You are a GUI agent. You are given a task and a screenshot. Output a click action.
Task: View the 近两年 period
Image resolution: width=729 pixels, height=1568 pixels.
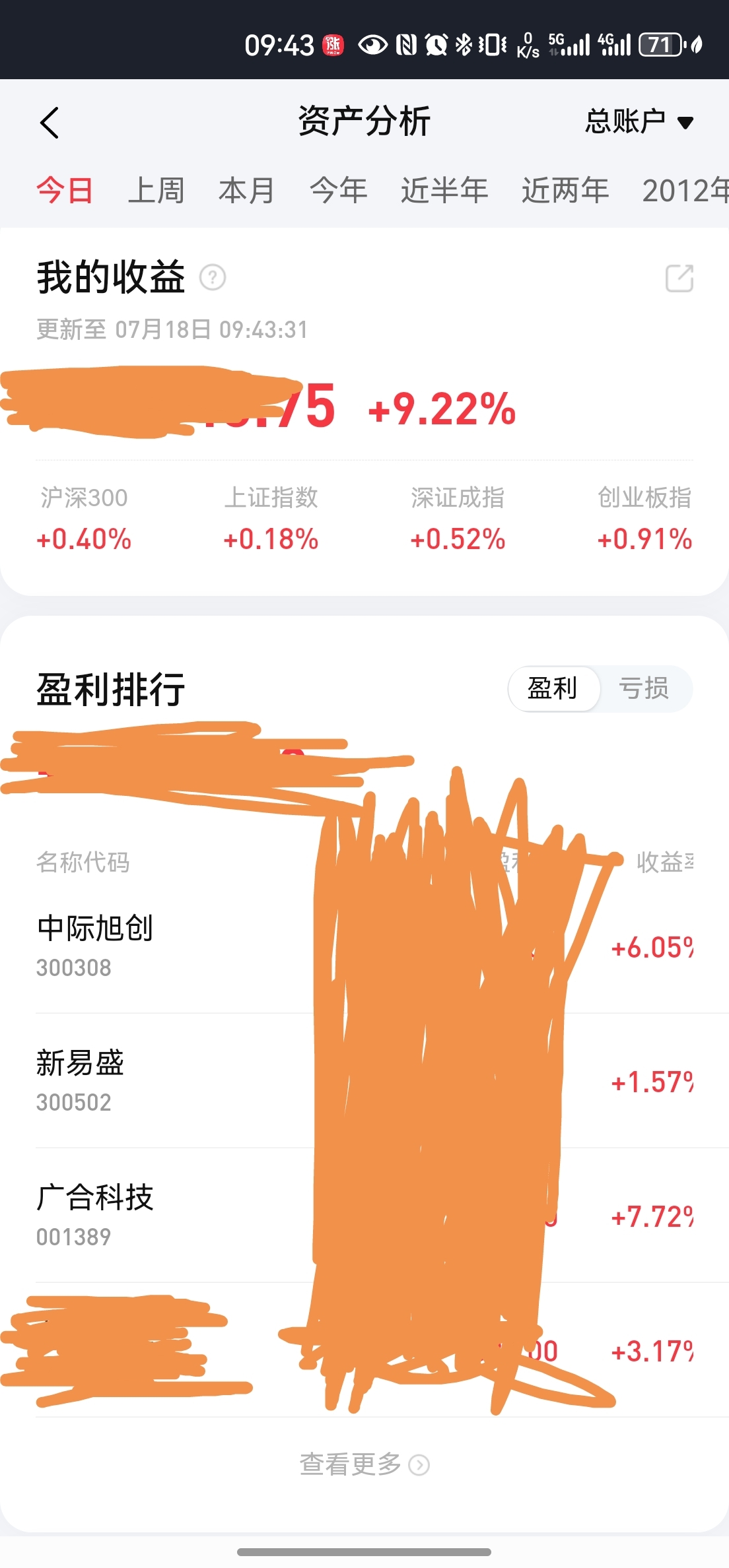565,191
